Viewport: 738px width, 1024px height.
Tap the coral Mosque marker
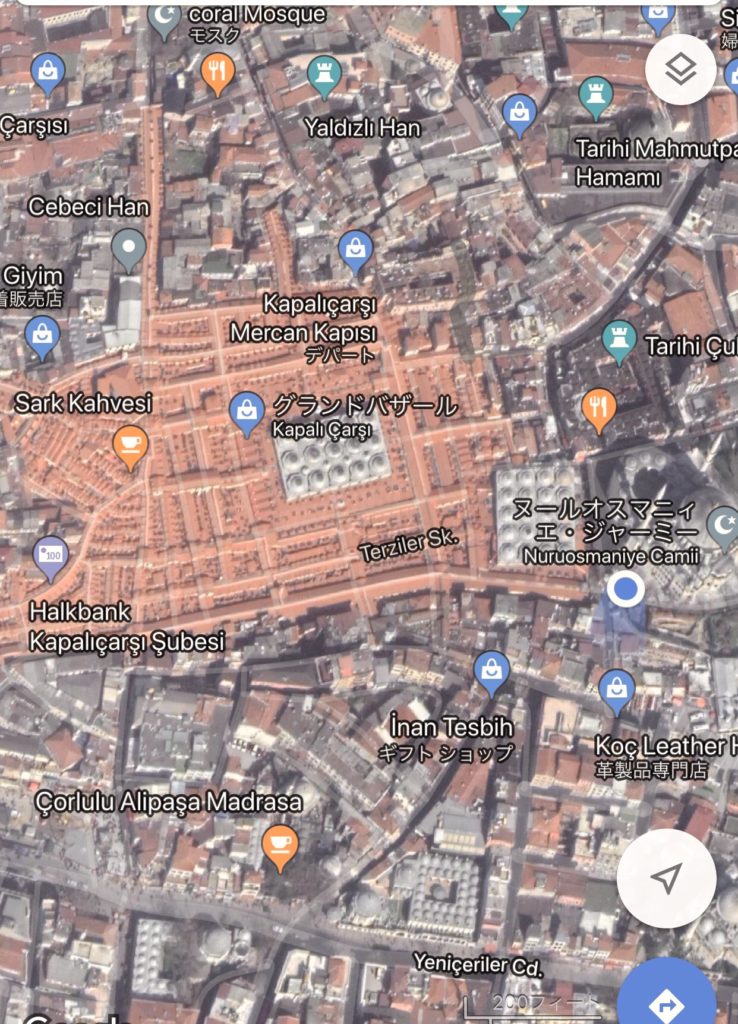point(165,16)
